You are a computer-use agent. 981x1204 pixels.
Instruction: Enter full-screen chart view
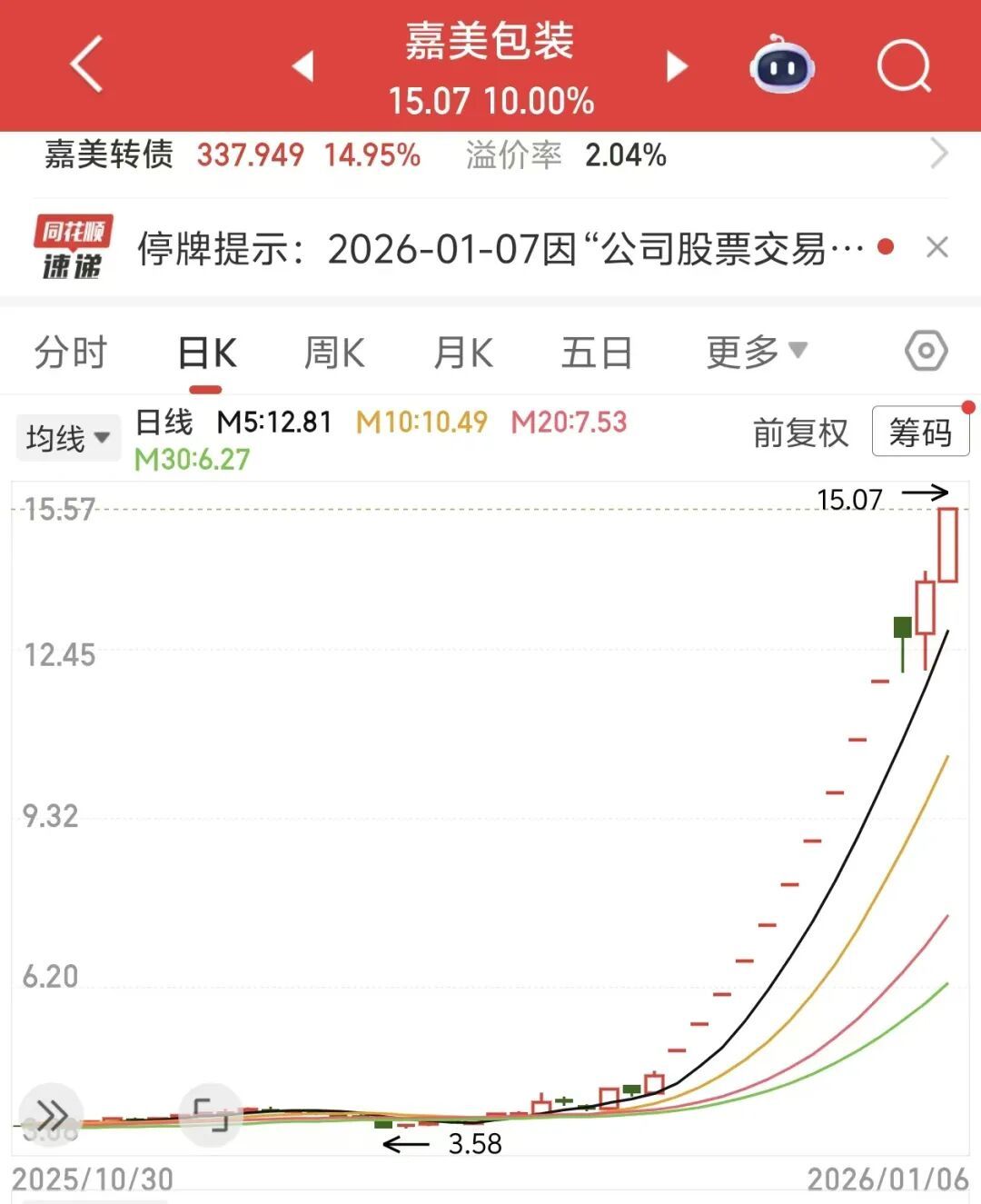tap(211, 1114)
